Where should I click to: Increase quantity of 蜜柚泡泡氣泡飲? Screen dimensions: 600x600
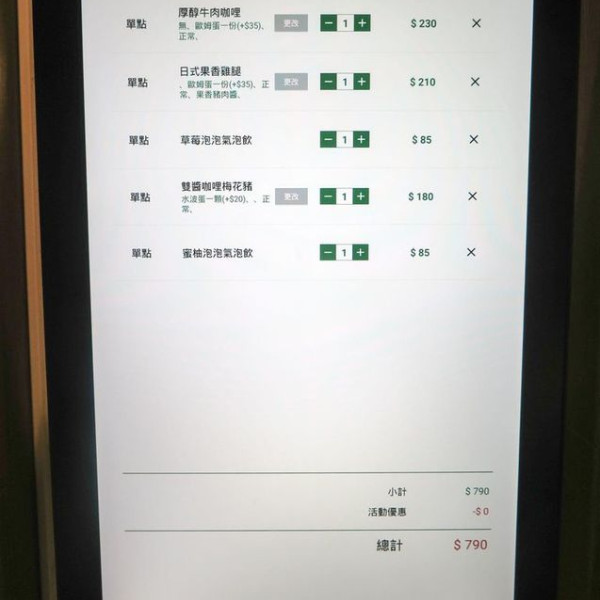click(360, 253)
